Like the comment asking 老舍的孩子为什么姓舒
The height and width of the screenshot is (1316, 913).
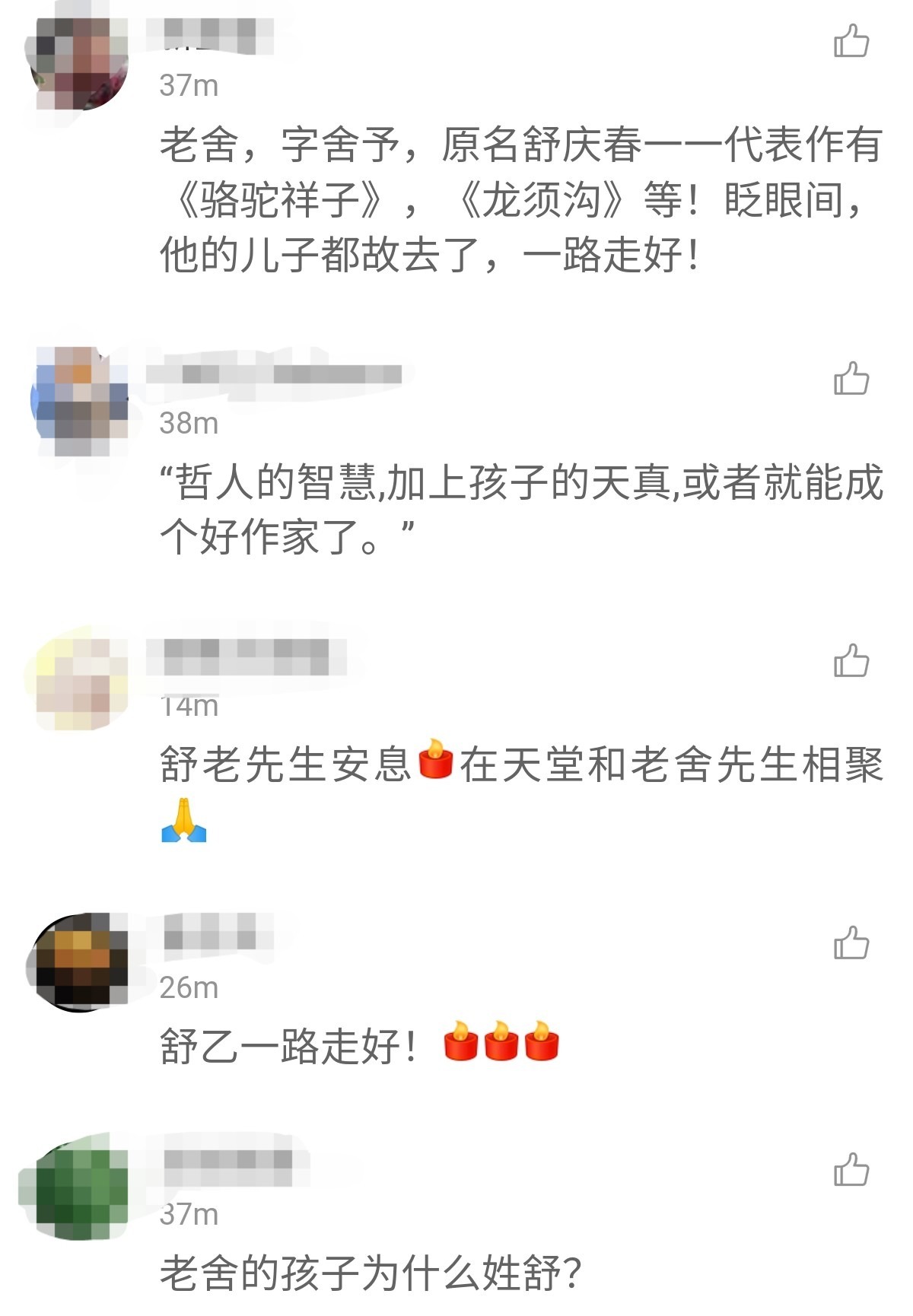tap(851, 1169)
